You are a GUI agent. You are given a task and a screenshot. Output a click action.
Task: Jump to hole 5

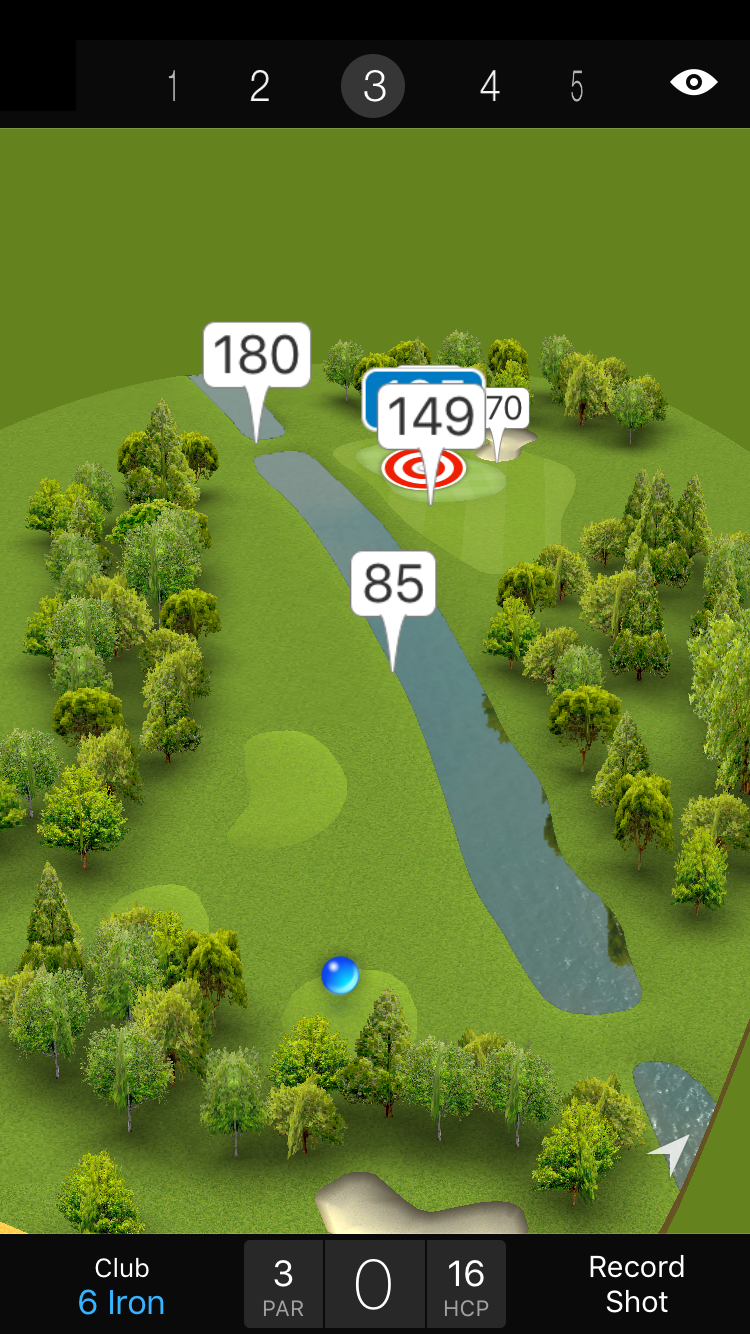(577, 87)
